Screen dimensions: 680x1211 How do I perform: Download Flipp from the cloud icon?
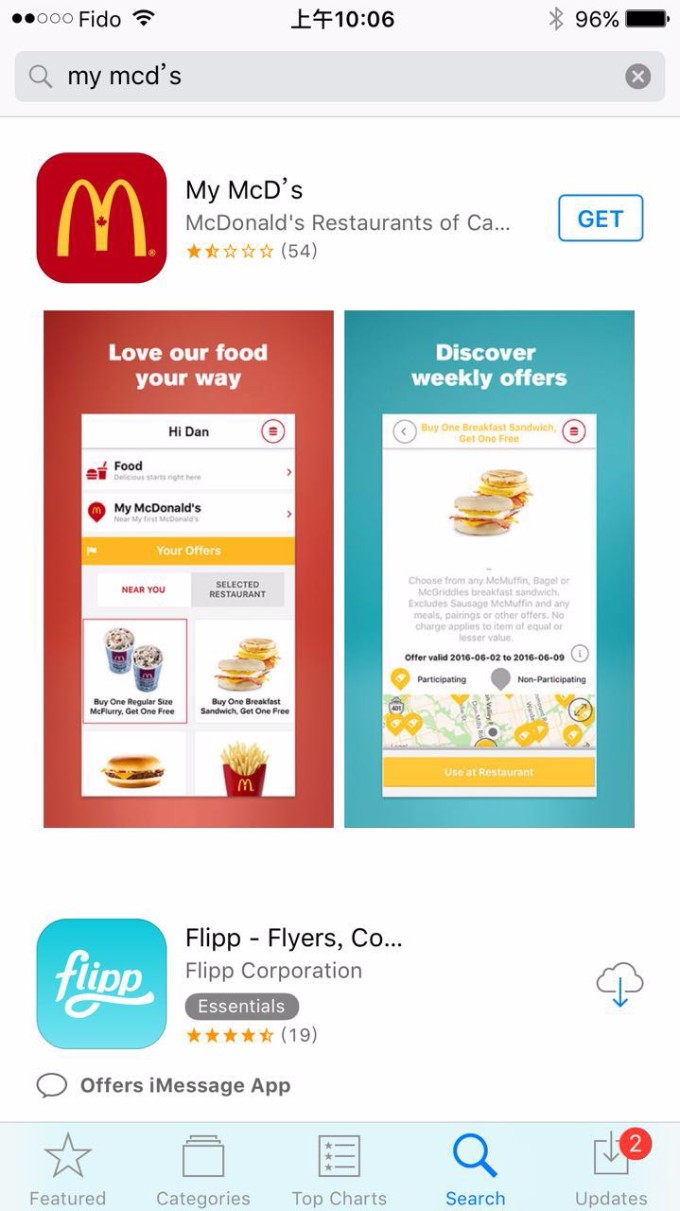click(619, 984)
